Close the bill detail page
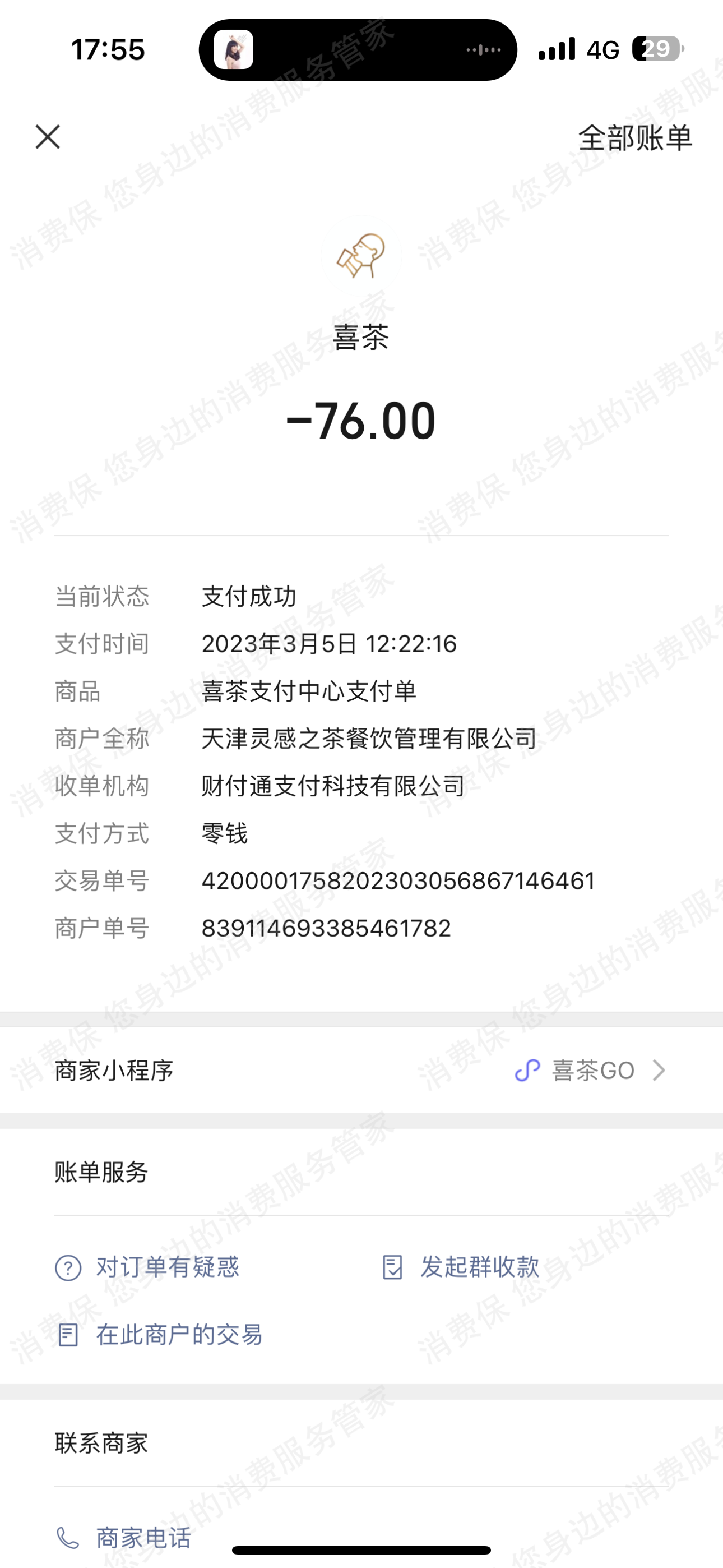The width and height of the screenshot is (723, 1568). pyautogui.click(x=48, y=137)
